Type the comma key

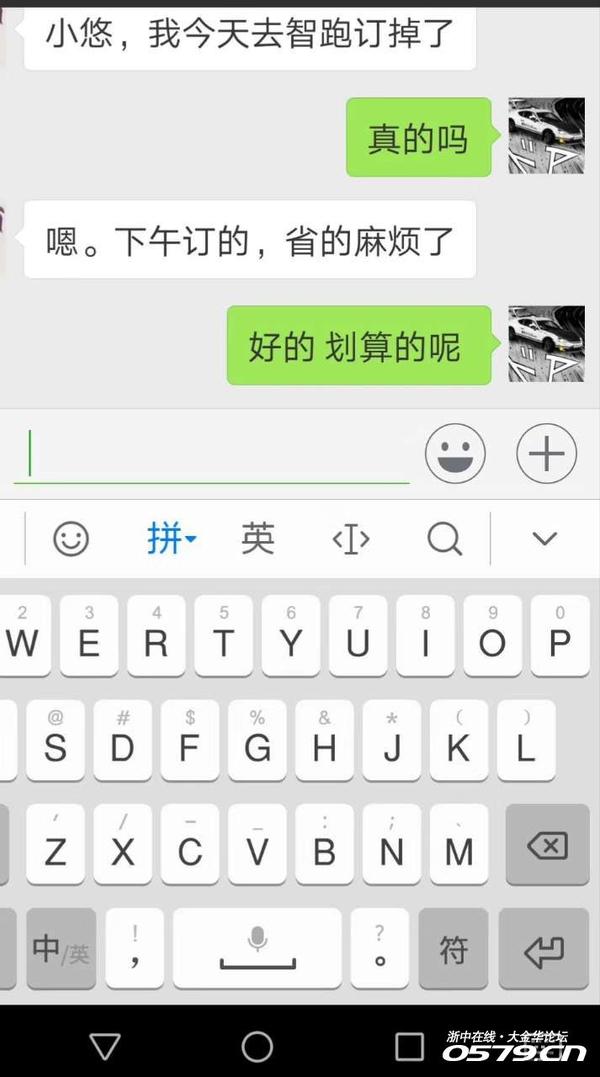[135, 951]
